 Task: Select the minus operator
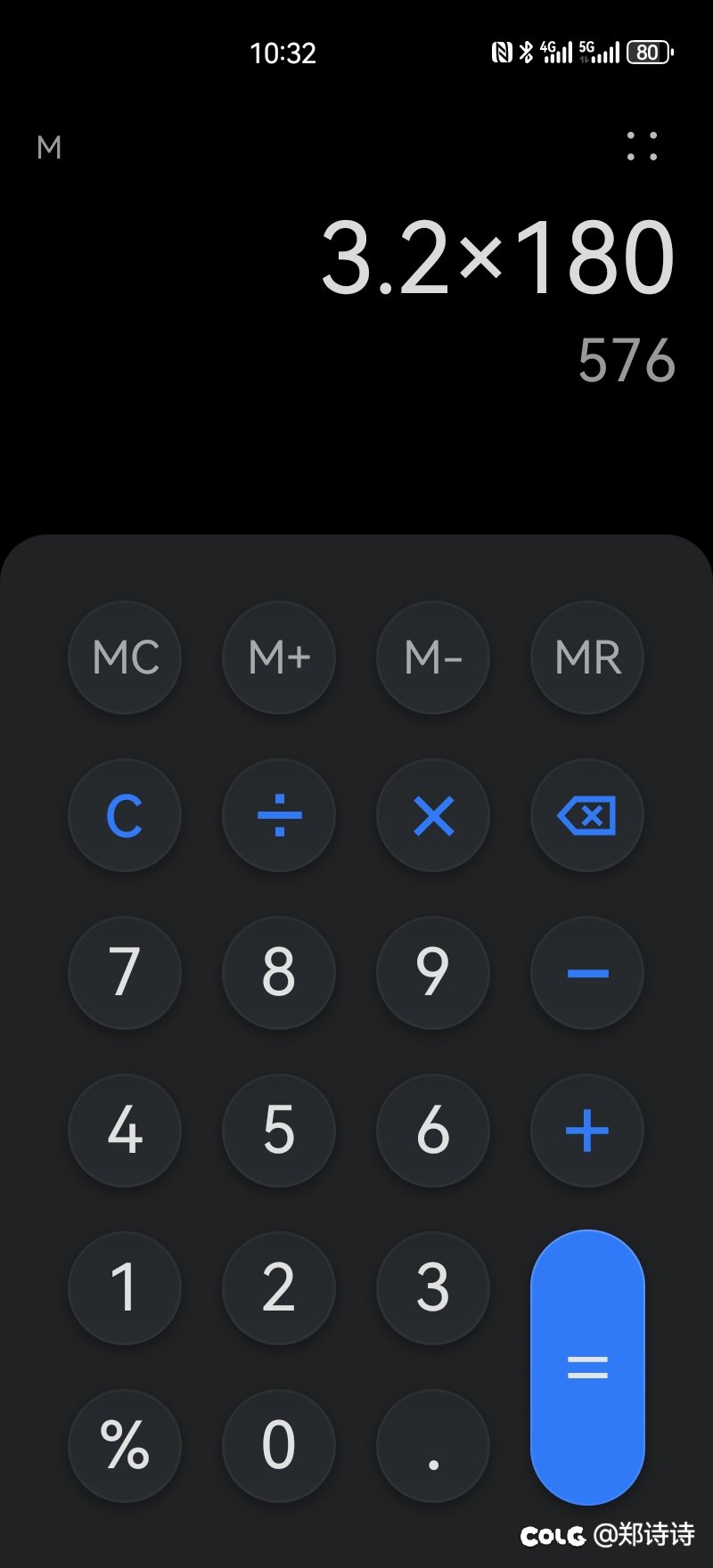coord(587,973)
